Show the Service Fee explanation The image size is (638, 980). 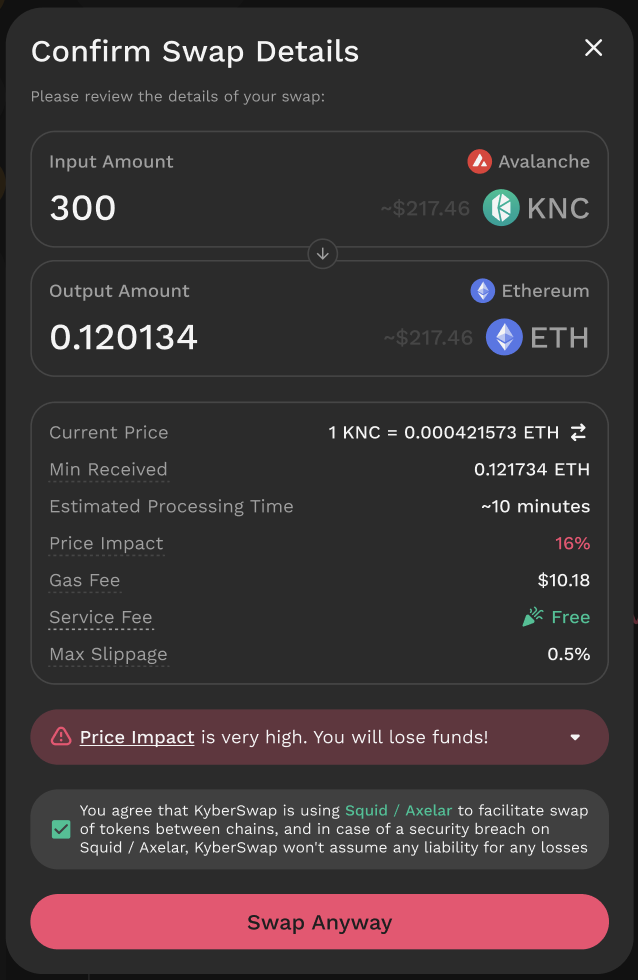(100, 617)
